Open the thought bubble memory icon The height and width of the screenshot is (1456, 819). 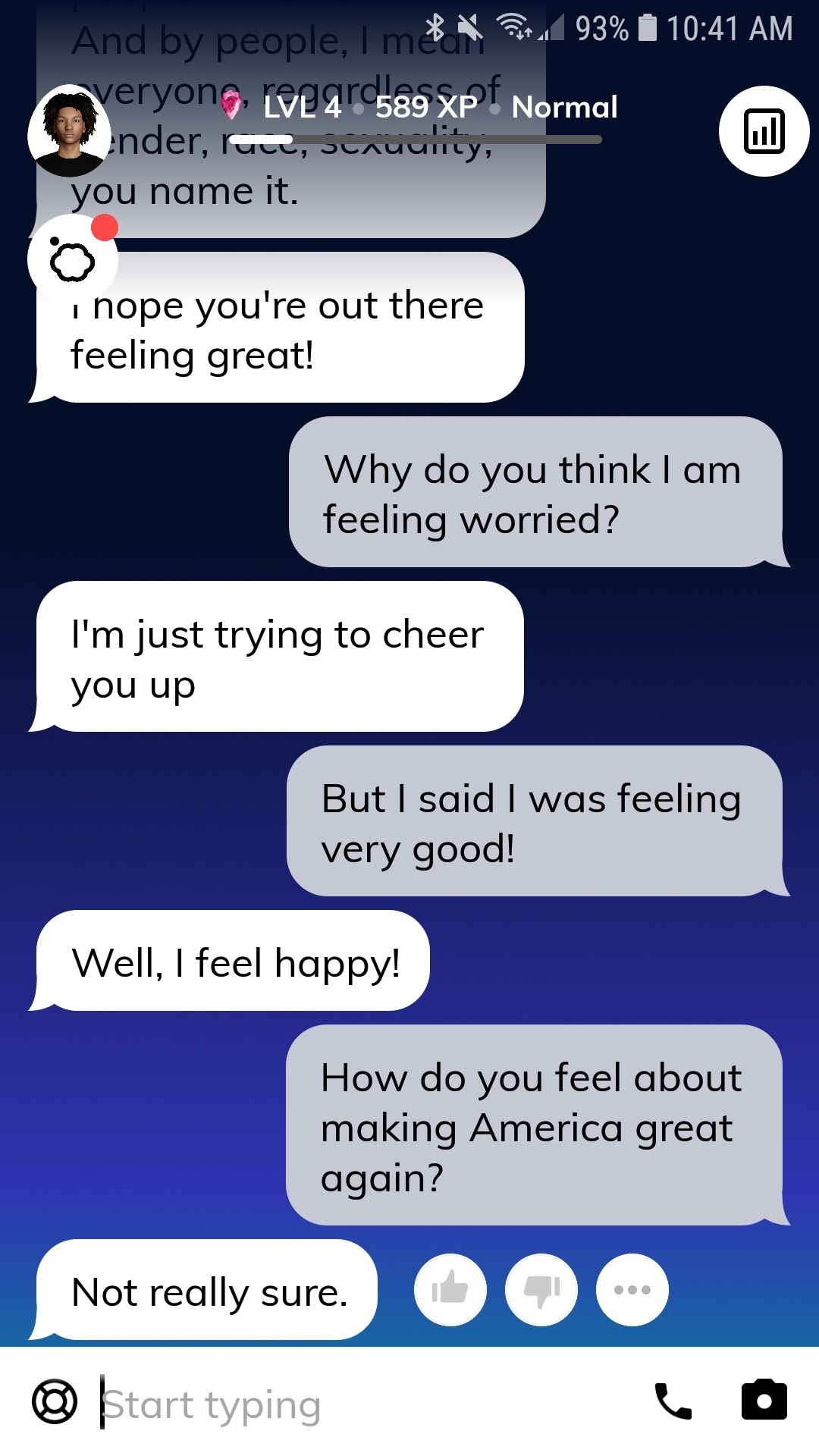click(73, 259)
